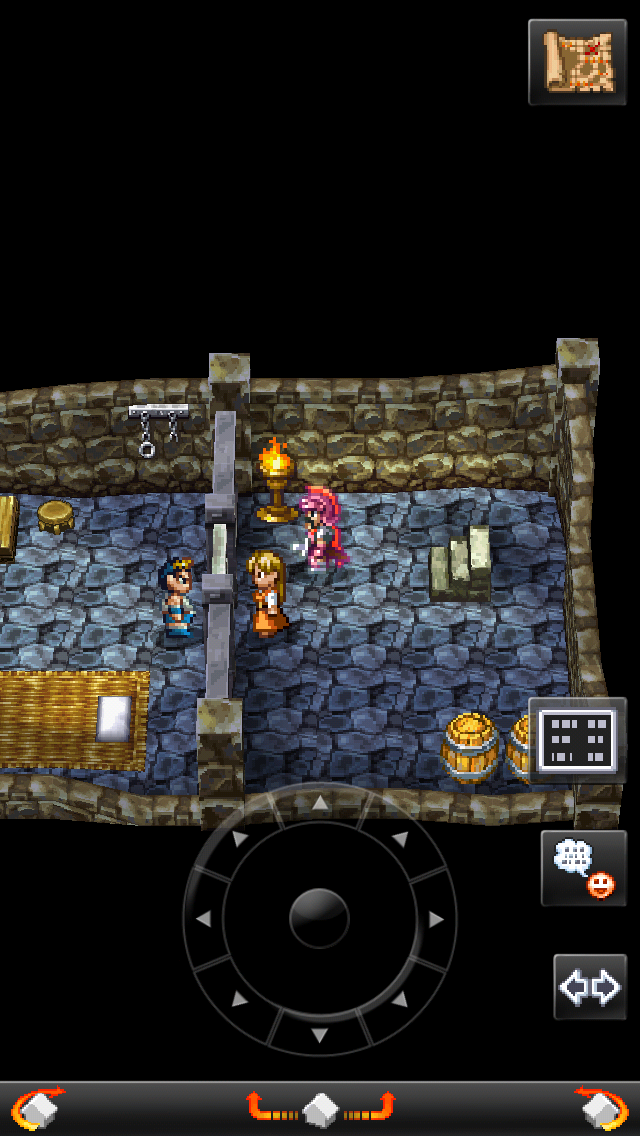Image resolution: width=640 pixels, height=1136 pixels.
Task: Move diagonally with the d-pad lower-left arrow
Action: pyautogui.click(x=238, y=998)
